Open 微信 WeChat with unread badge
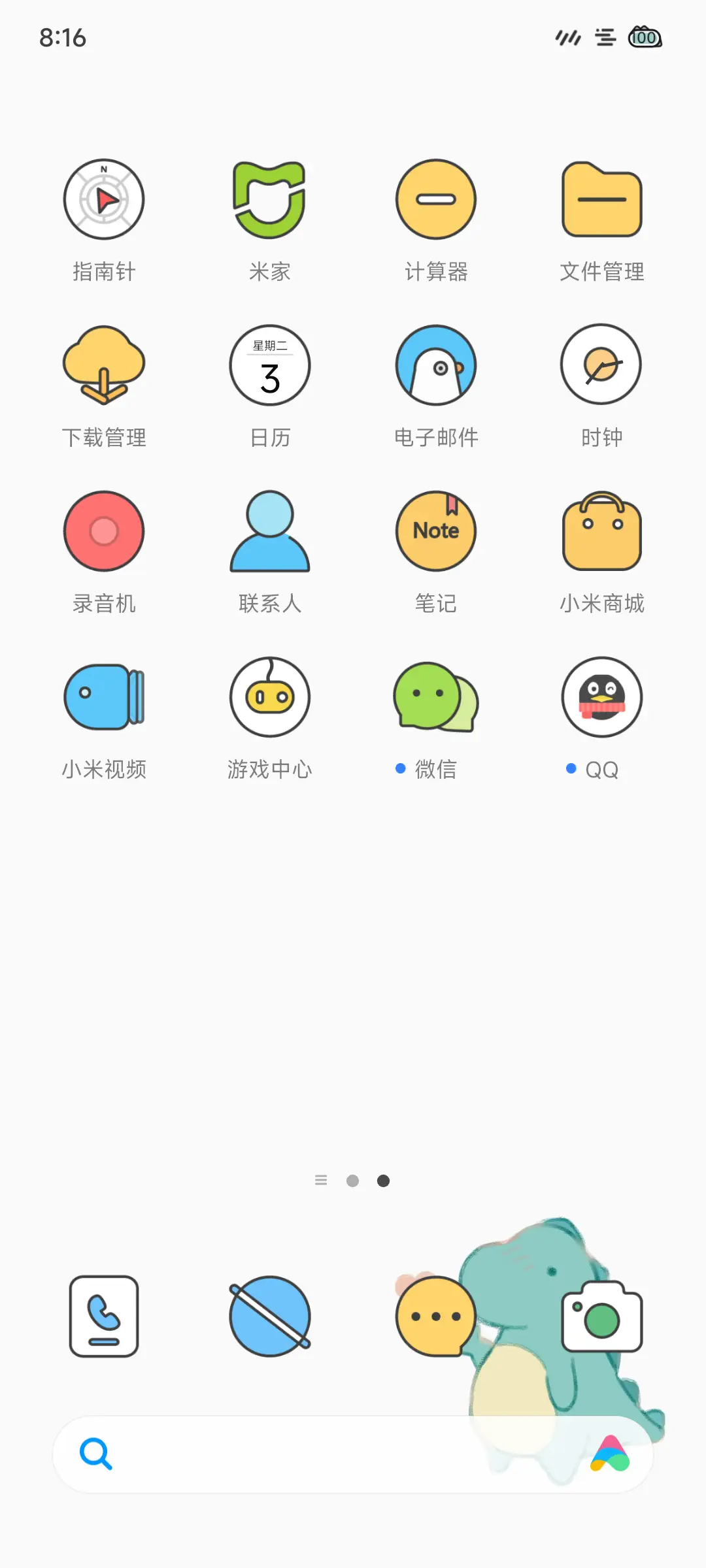Viewport: 706px width, 1568px height. coord(435,697)
